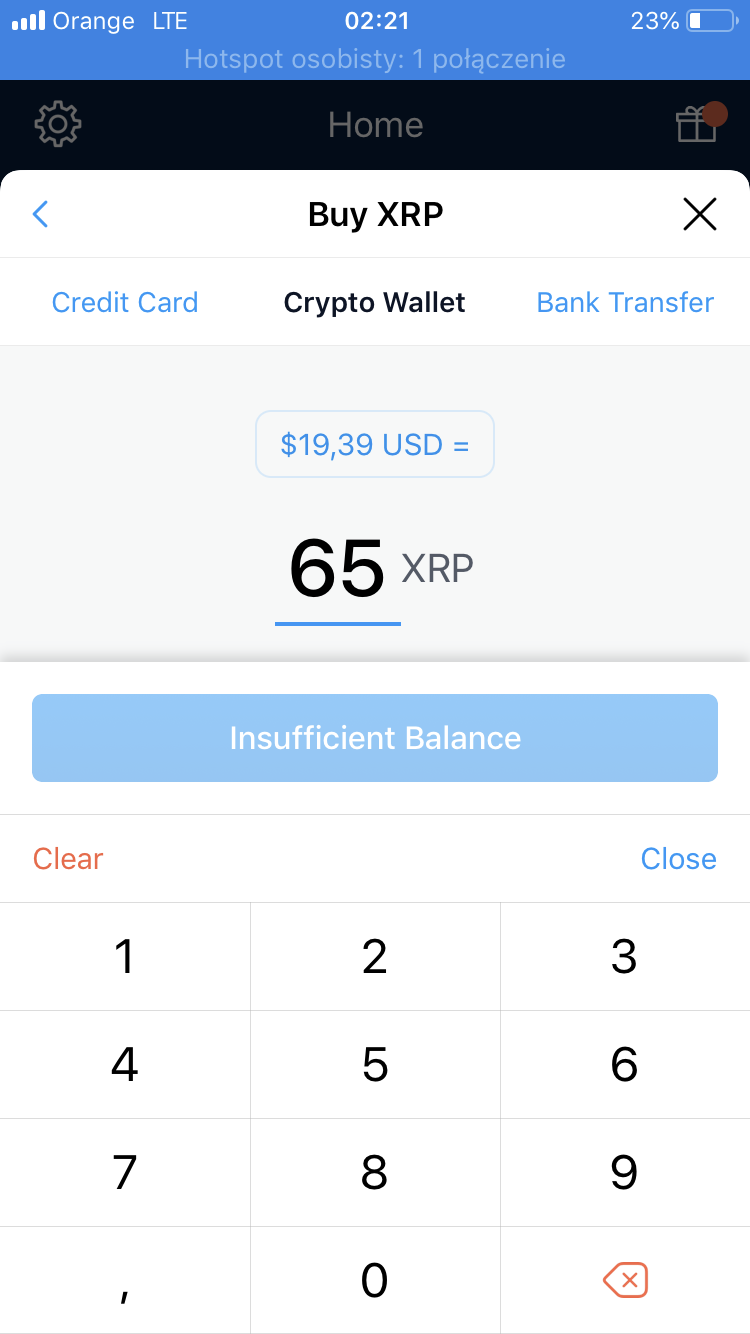Select the Crypto Wallet tab
The height and width of the screenshot is (1334, 750).
tap(374, 302)
